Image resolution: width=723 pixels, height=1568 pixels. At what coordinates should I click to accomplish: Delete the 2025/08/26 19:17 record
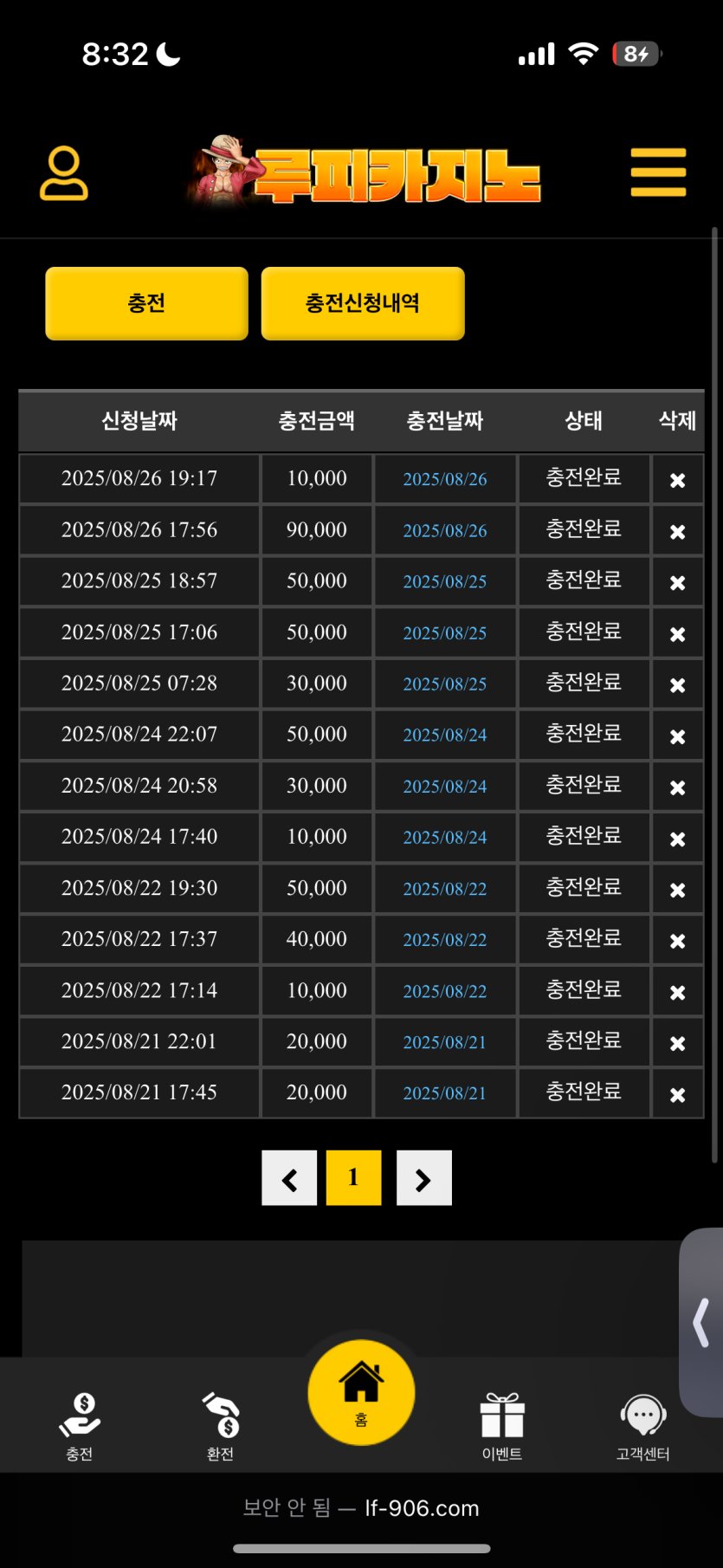(x=677, y=480)
